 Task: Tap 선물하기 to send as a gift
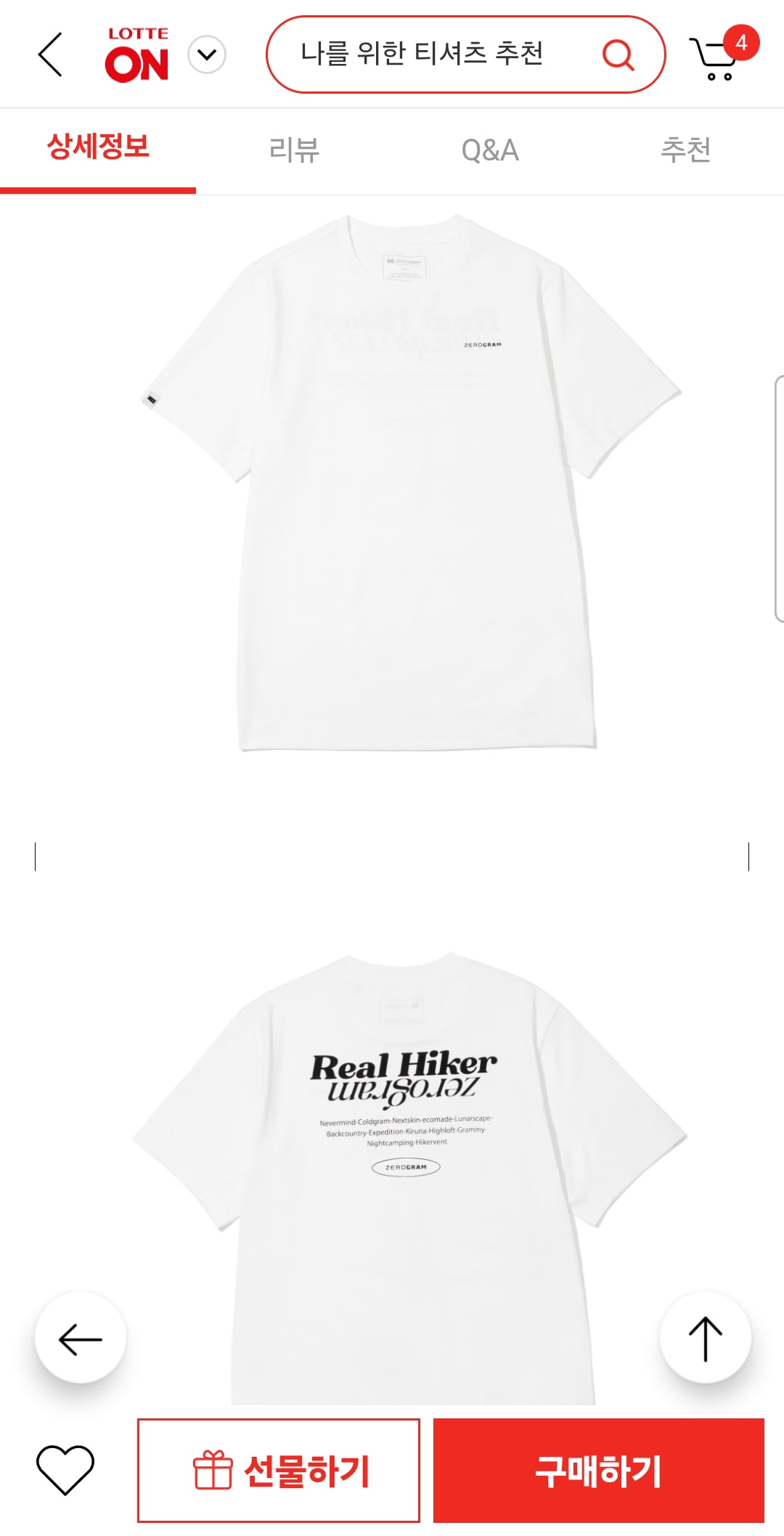(x=279, y=1470)
